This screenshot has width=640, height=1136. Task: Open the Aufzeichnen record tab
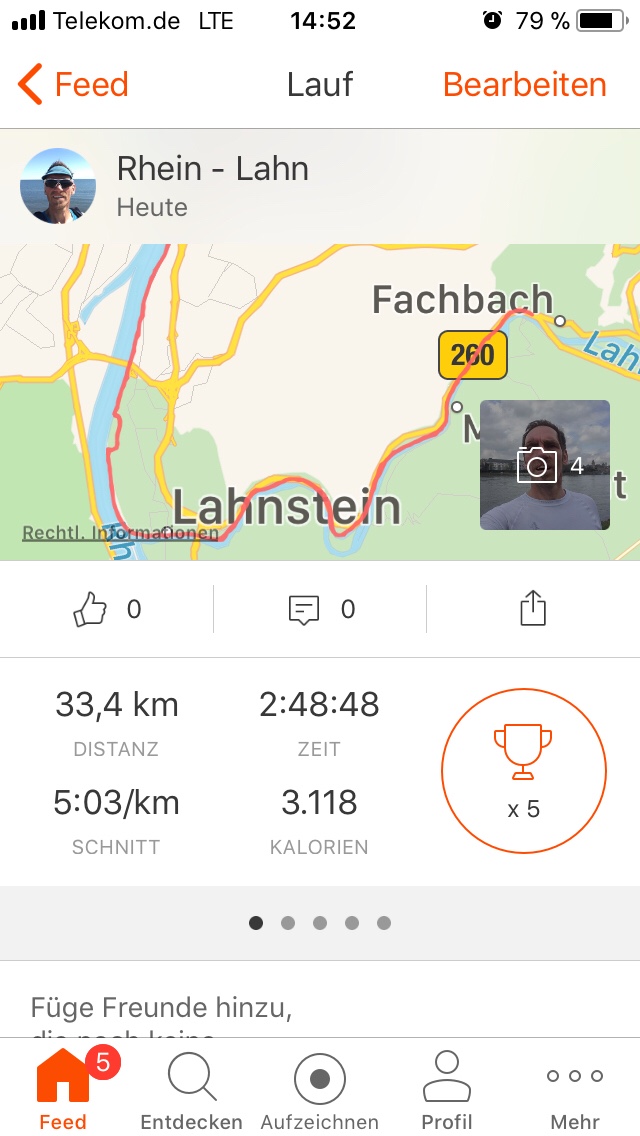pyautogui.click(x=319, y=1090)
